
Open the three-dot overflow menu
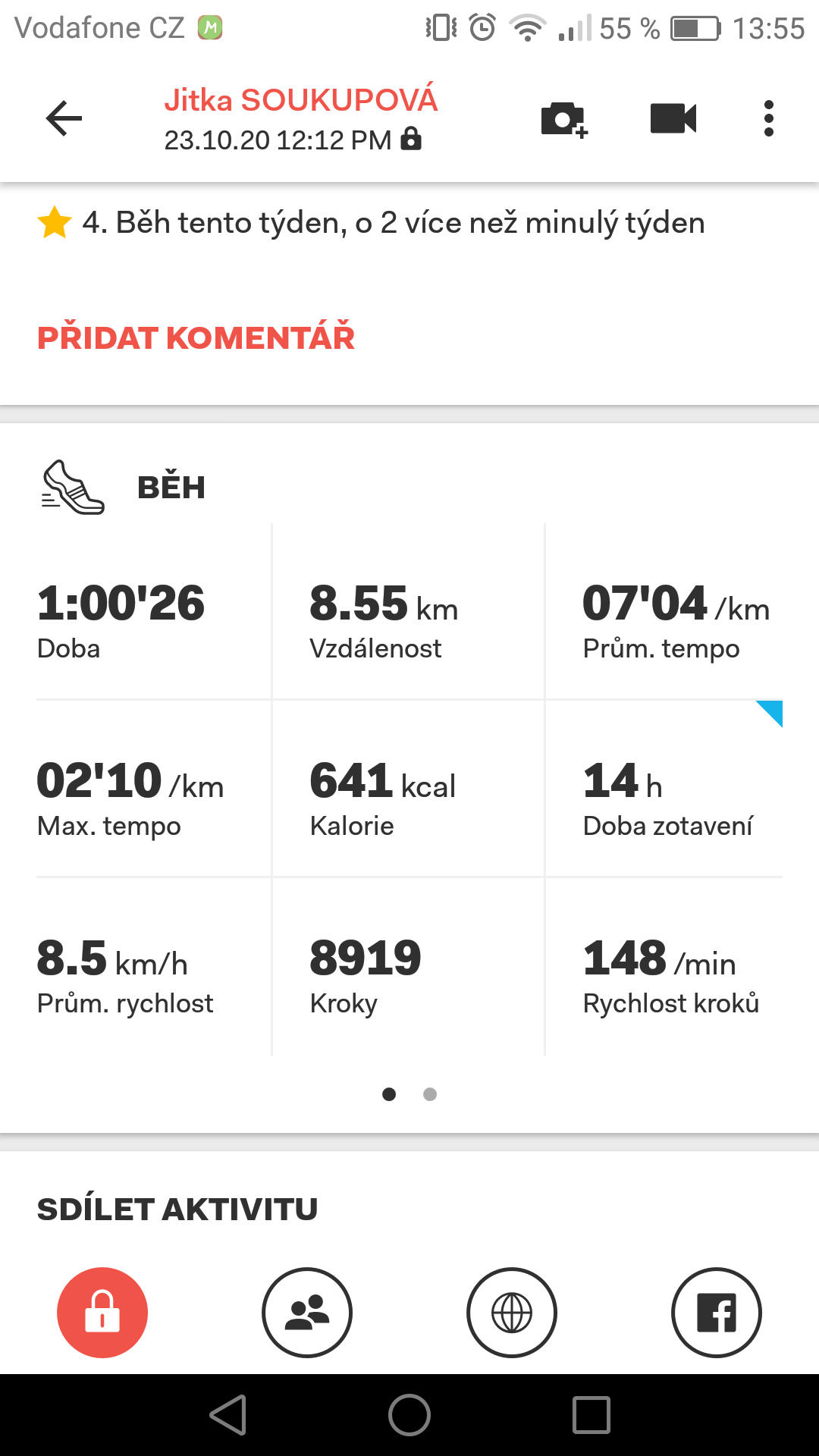tap(769, 118)
